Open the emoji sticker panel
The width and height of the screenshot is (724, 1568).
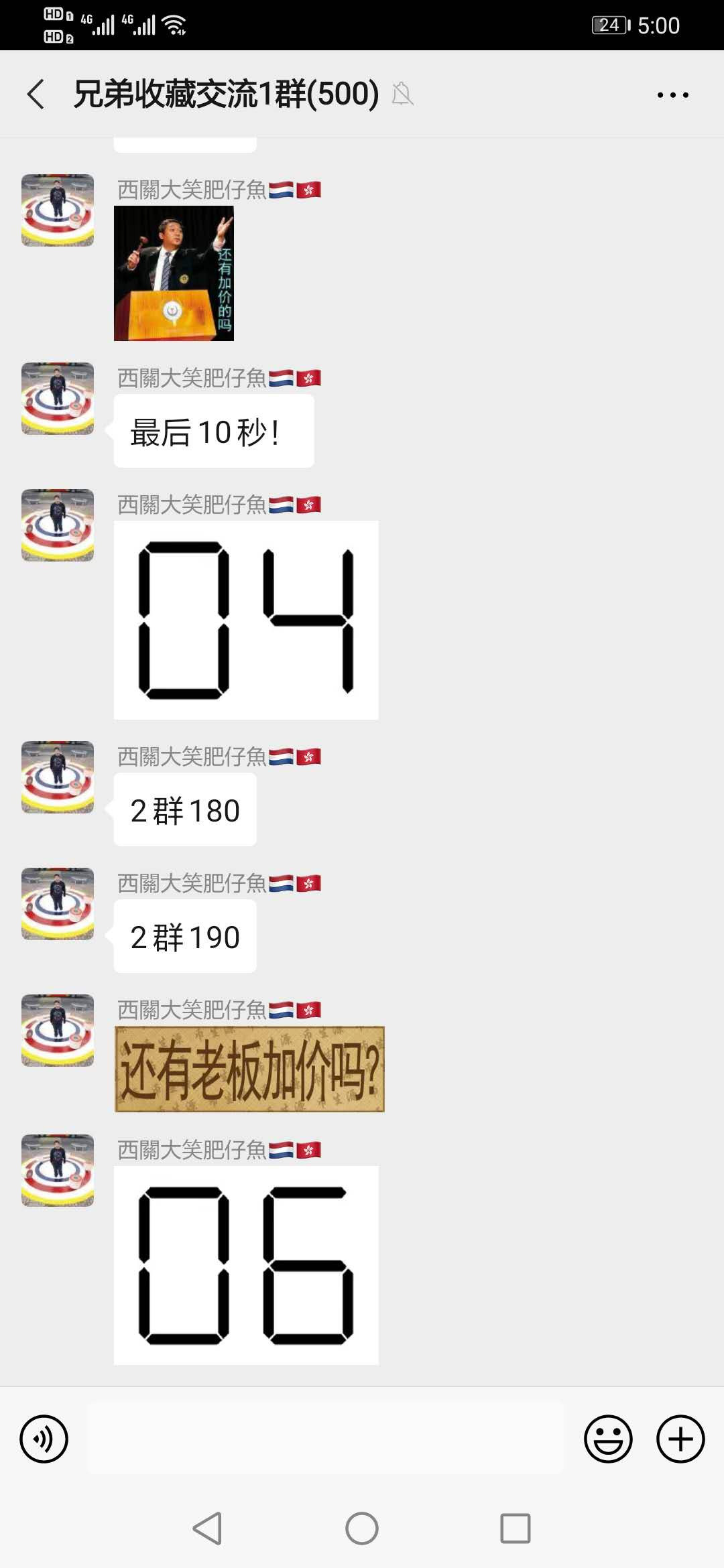coord(608,1439)
